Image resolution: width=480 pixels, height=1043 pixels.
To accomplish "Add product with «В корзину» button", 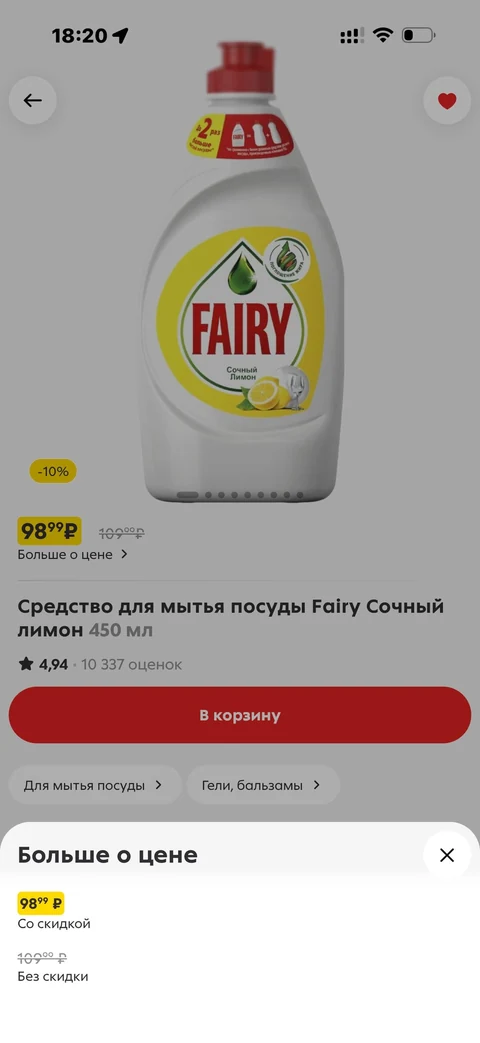I will (239, 715).
